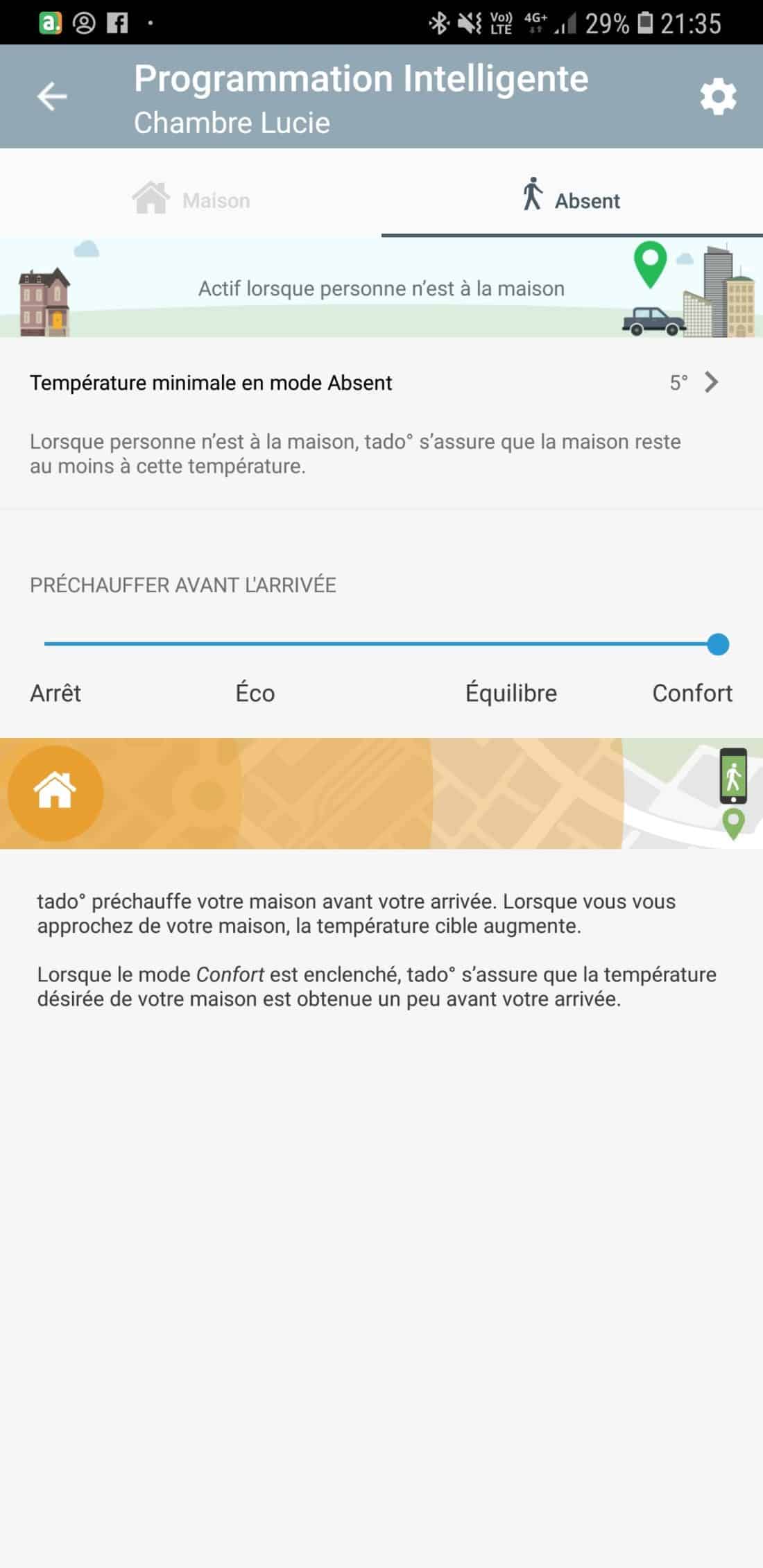Open the settings gear

tap(718, 96)
